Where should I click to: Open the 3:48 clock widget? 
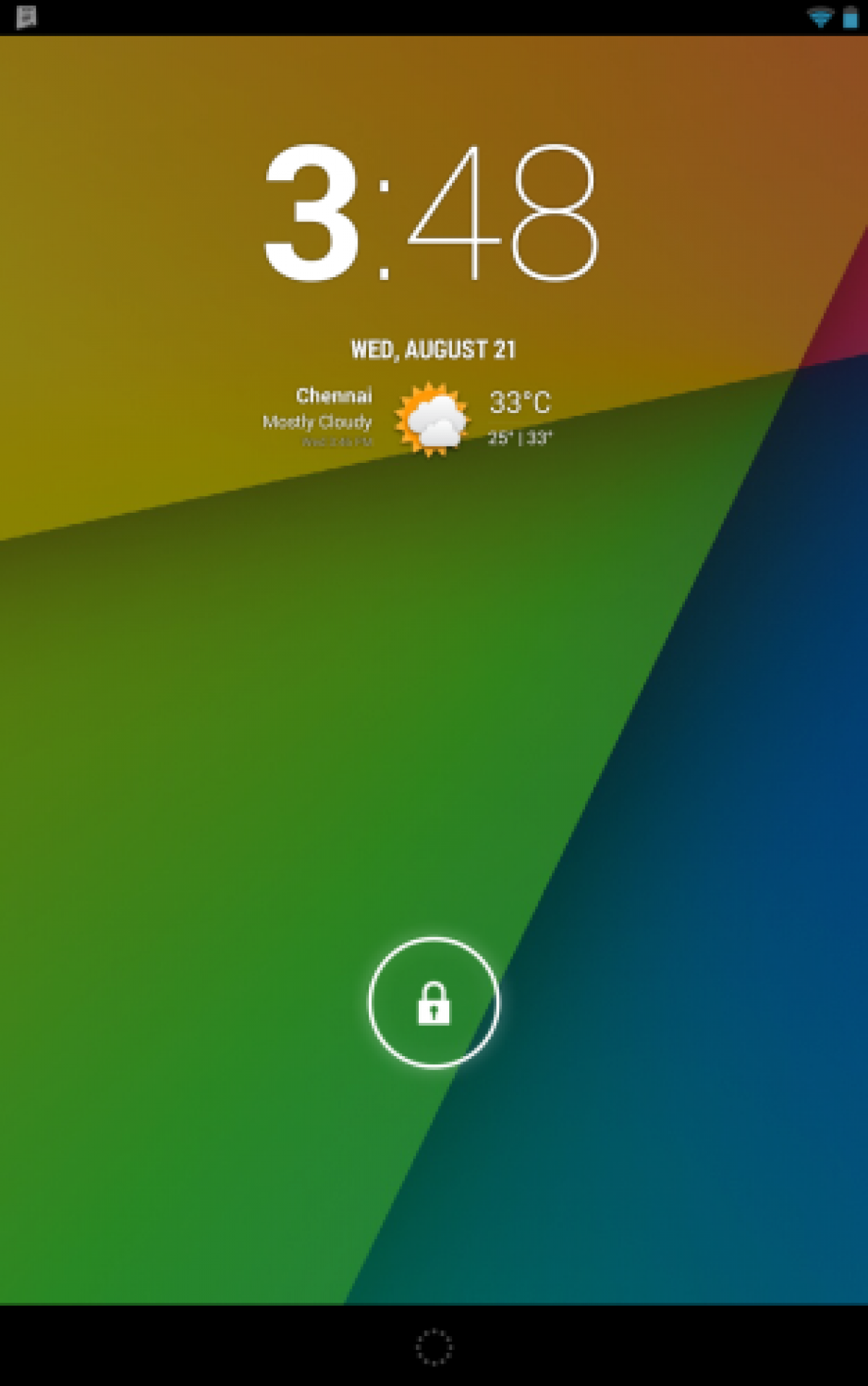(x=431, y=213)
